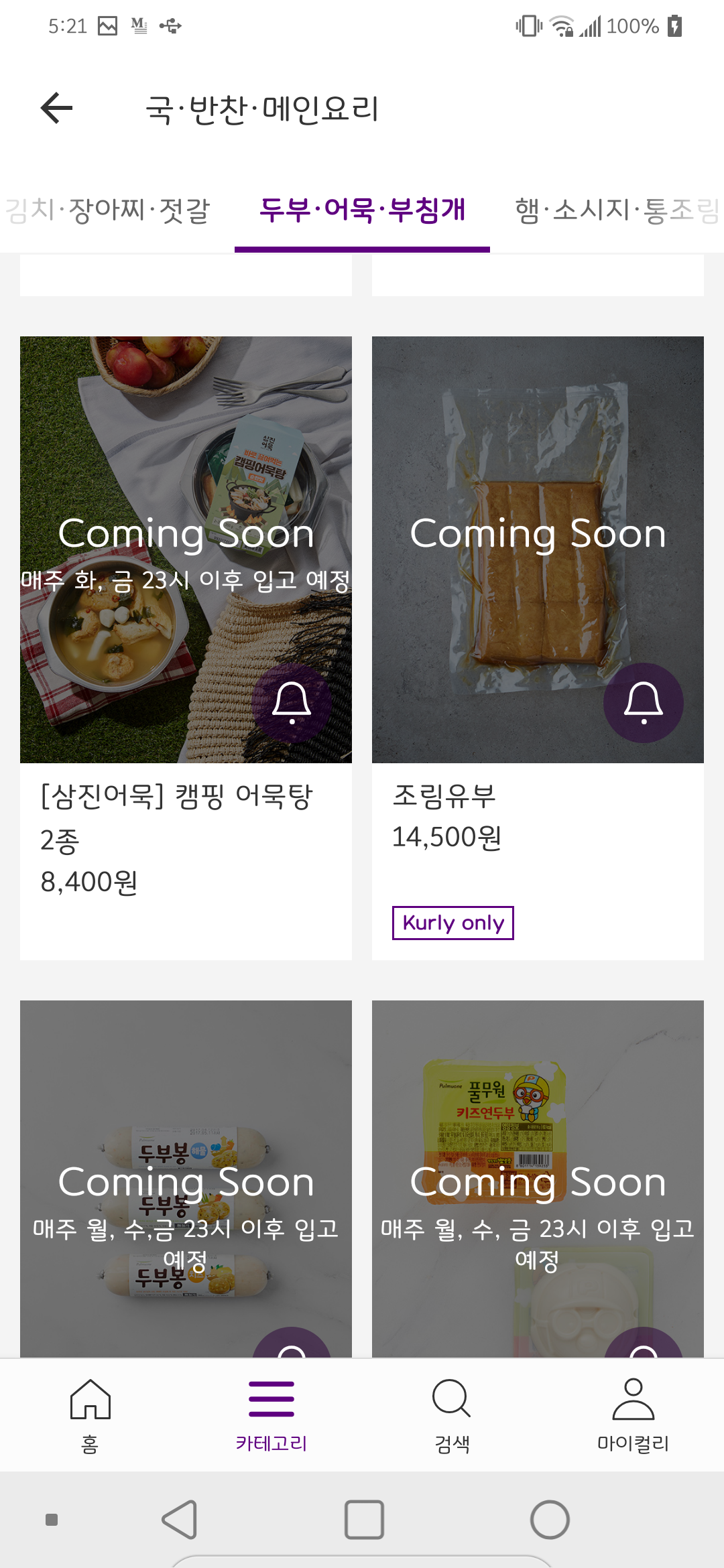Open the 카테고리 tab

(x=271, y=1415)
